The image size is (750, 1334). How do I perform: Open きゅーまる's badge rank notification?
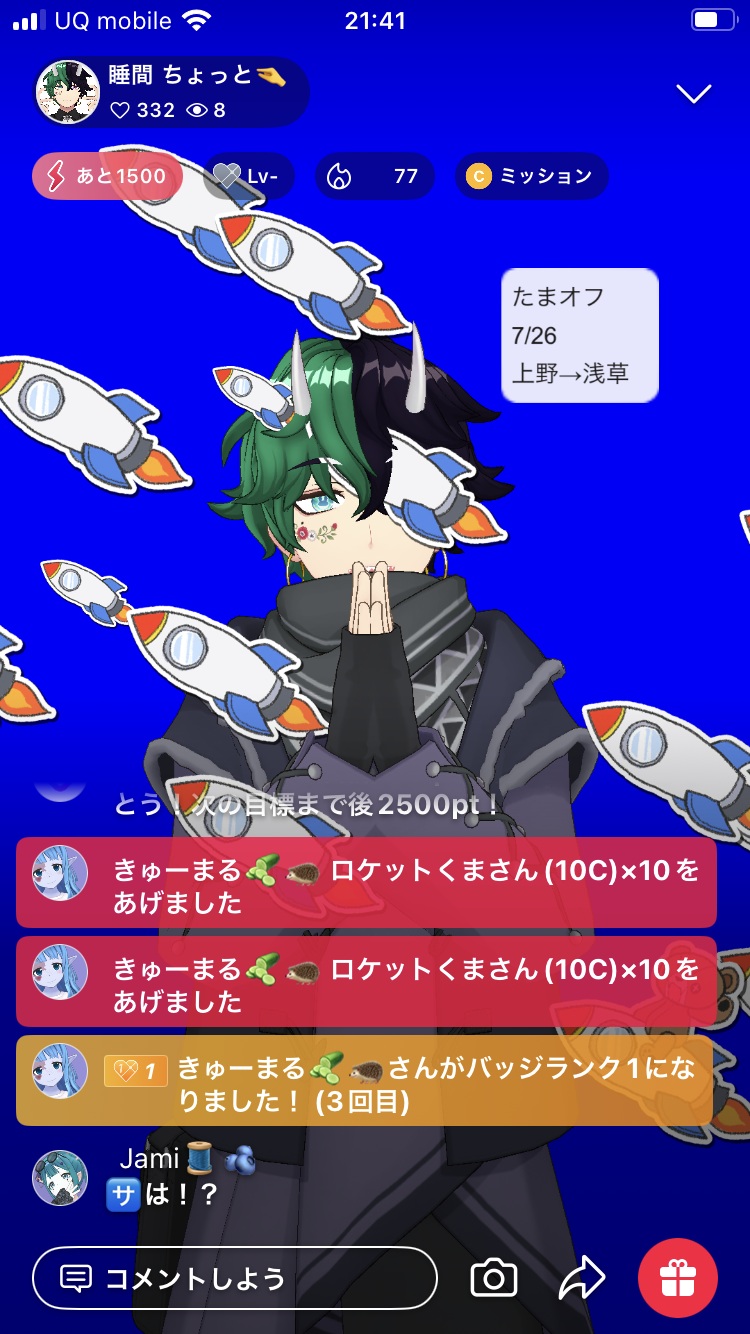point(365,1081)
